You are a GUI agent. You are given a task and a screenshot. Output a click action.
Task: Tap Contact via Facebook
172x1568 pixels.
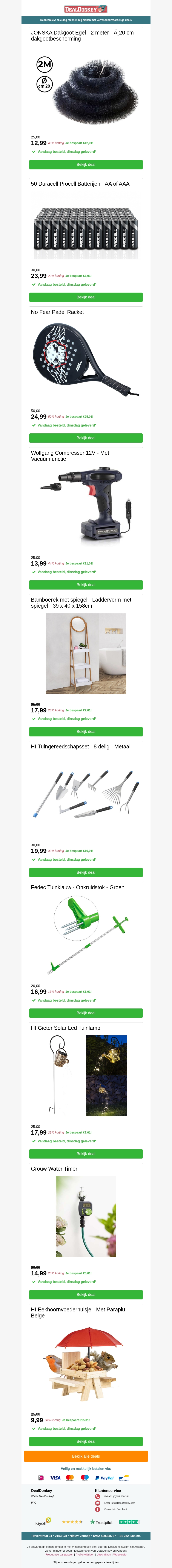(115, 1509)
